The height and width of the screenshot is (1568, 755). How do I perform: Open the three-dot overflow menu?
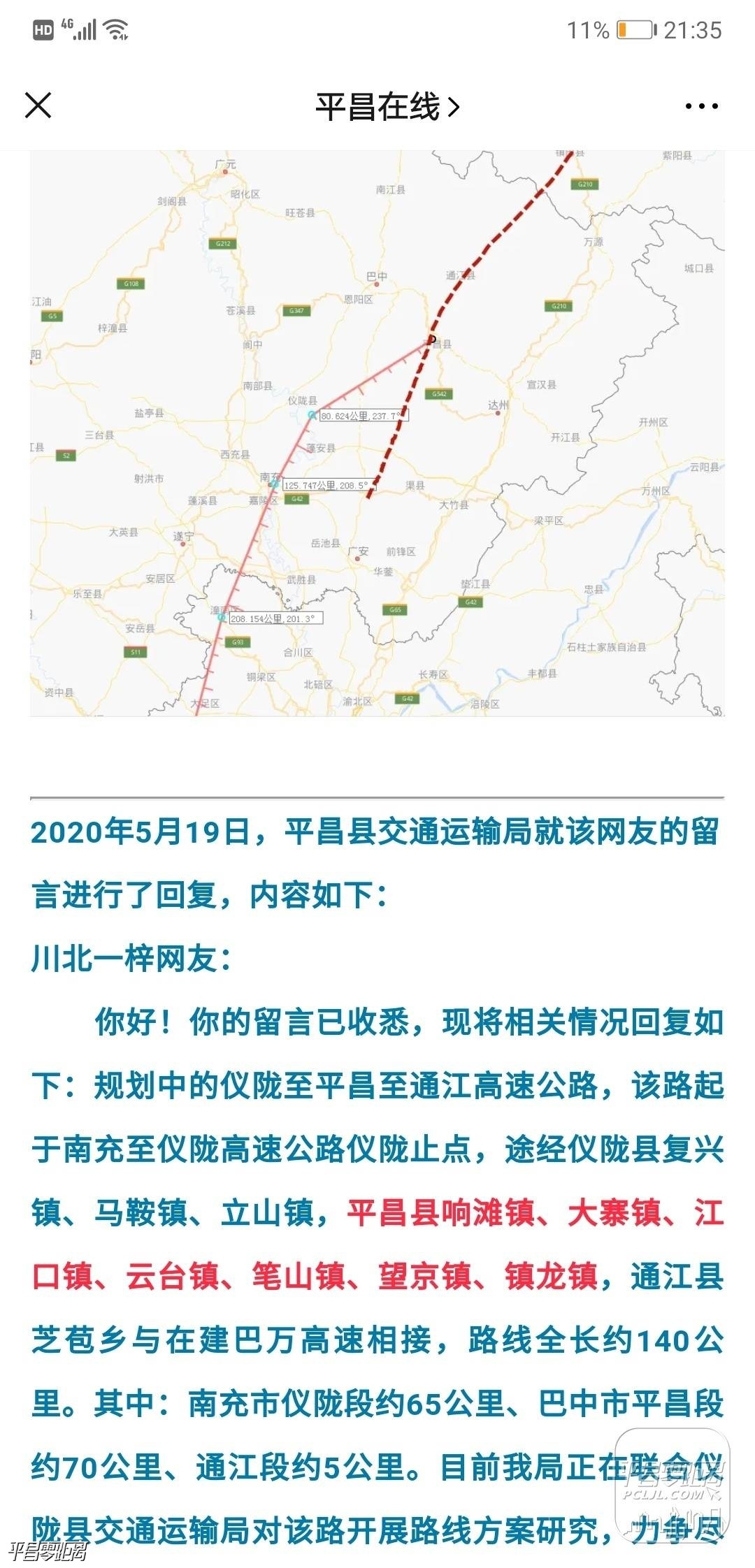(701, 107)
